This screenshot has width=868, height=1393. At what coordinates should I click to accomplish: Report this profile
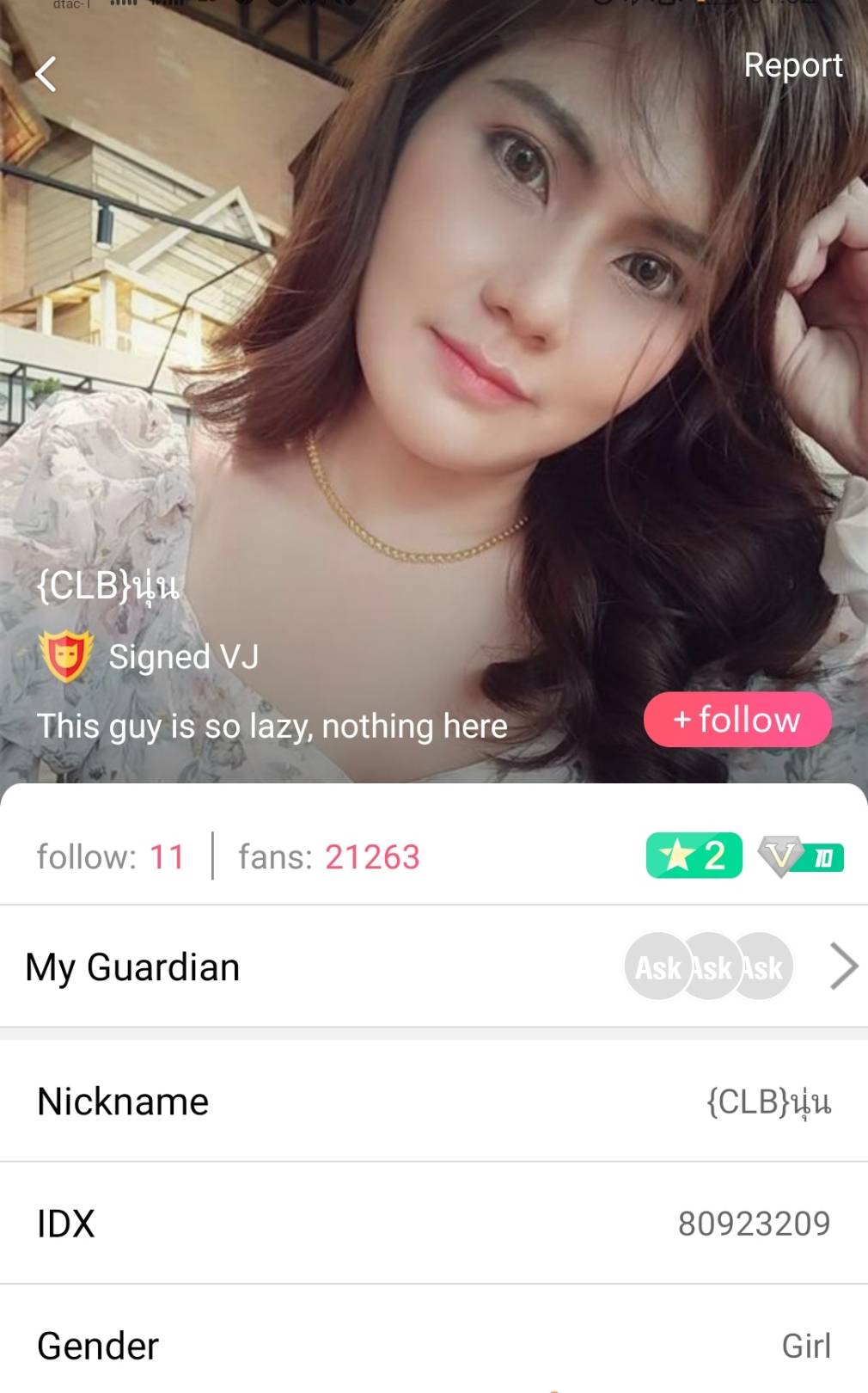point(792,65)
